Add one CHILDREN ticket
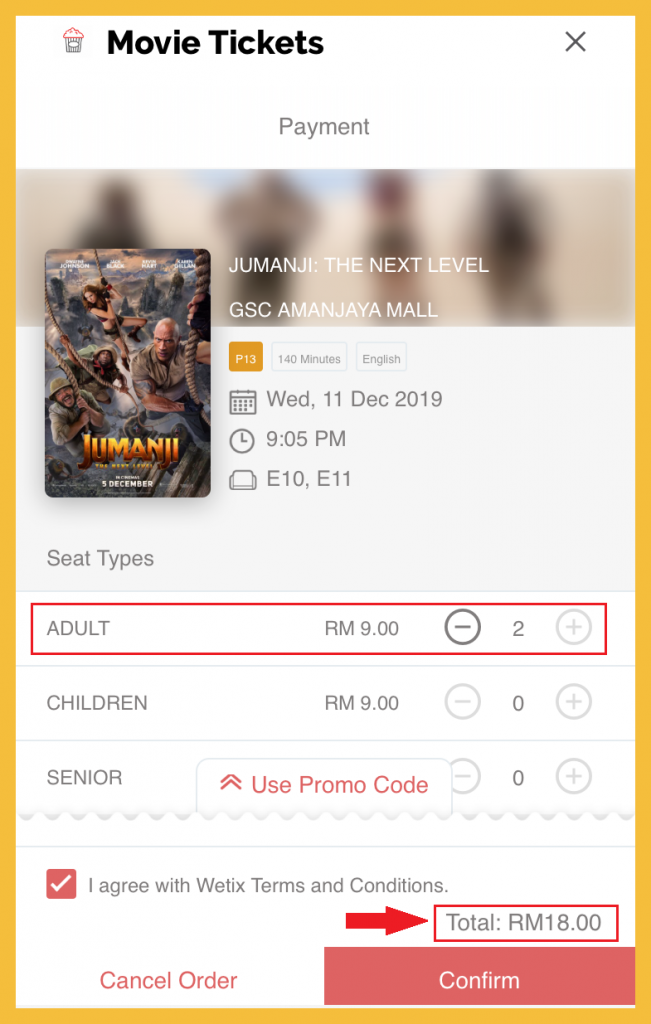The height and width of the screenshot is (1024, 651). 573,703
